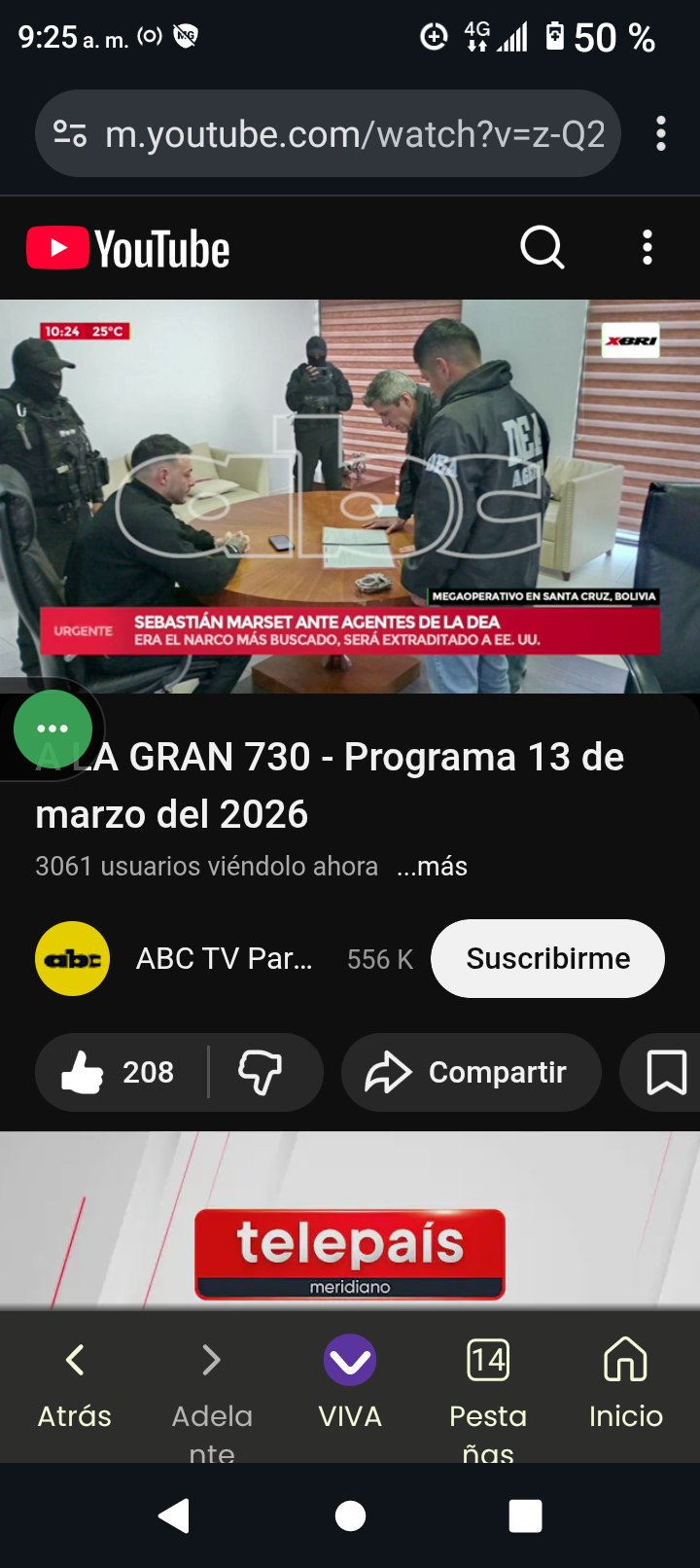Screen dimensions: 700x1568
Task: Open site settings icon in address bar
Action: 70,133
